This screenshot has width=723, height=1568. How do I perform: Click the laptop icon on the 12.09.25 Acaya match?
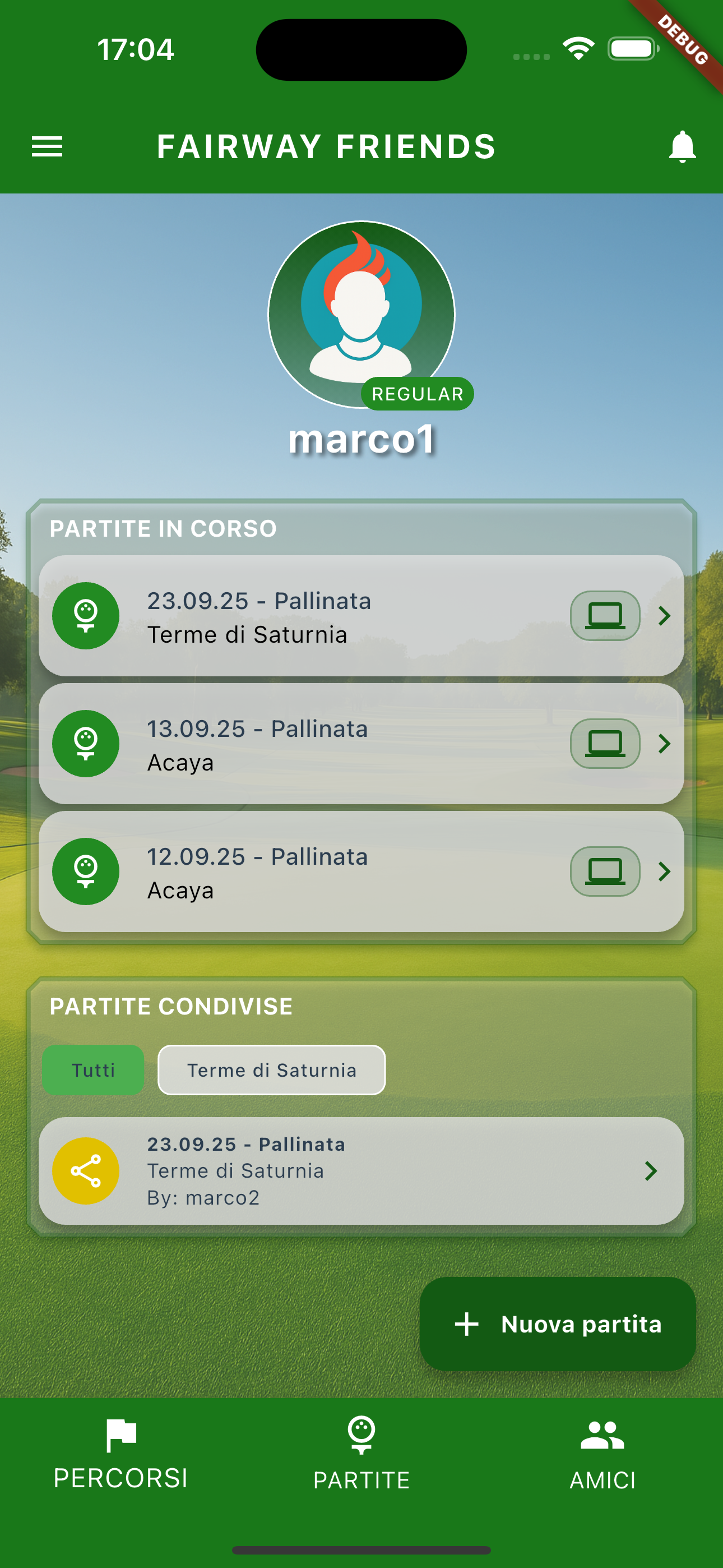tap(604, 871)
